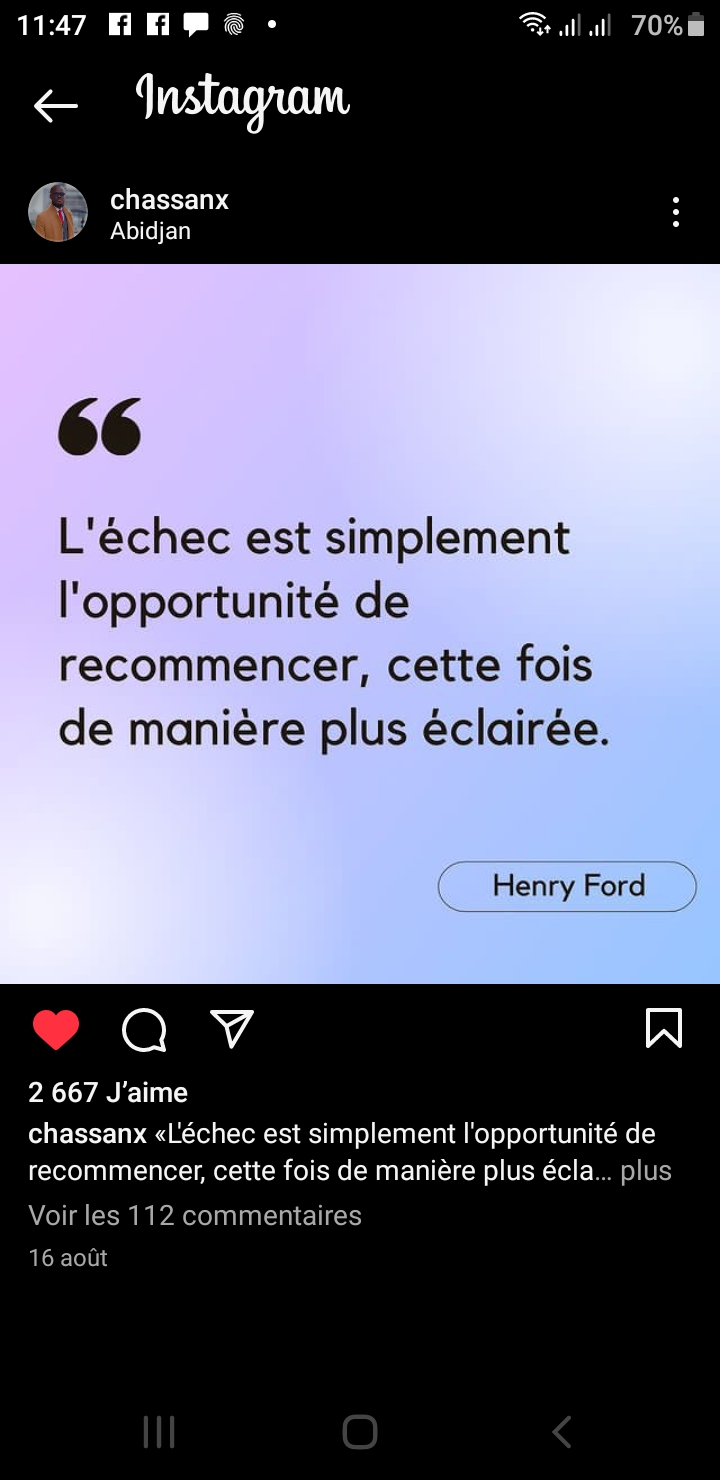Open chassanx's profile picture
Viewport: 720px width, 1480px height.
tap(58, 212)
